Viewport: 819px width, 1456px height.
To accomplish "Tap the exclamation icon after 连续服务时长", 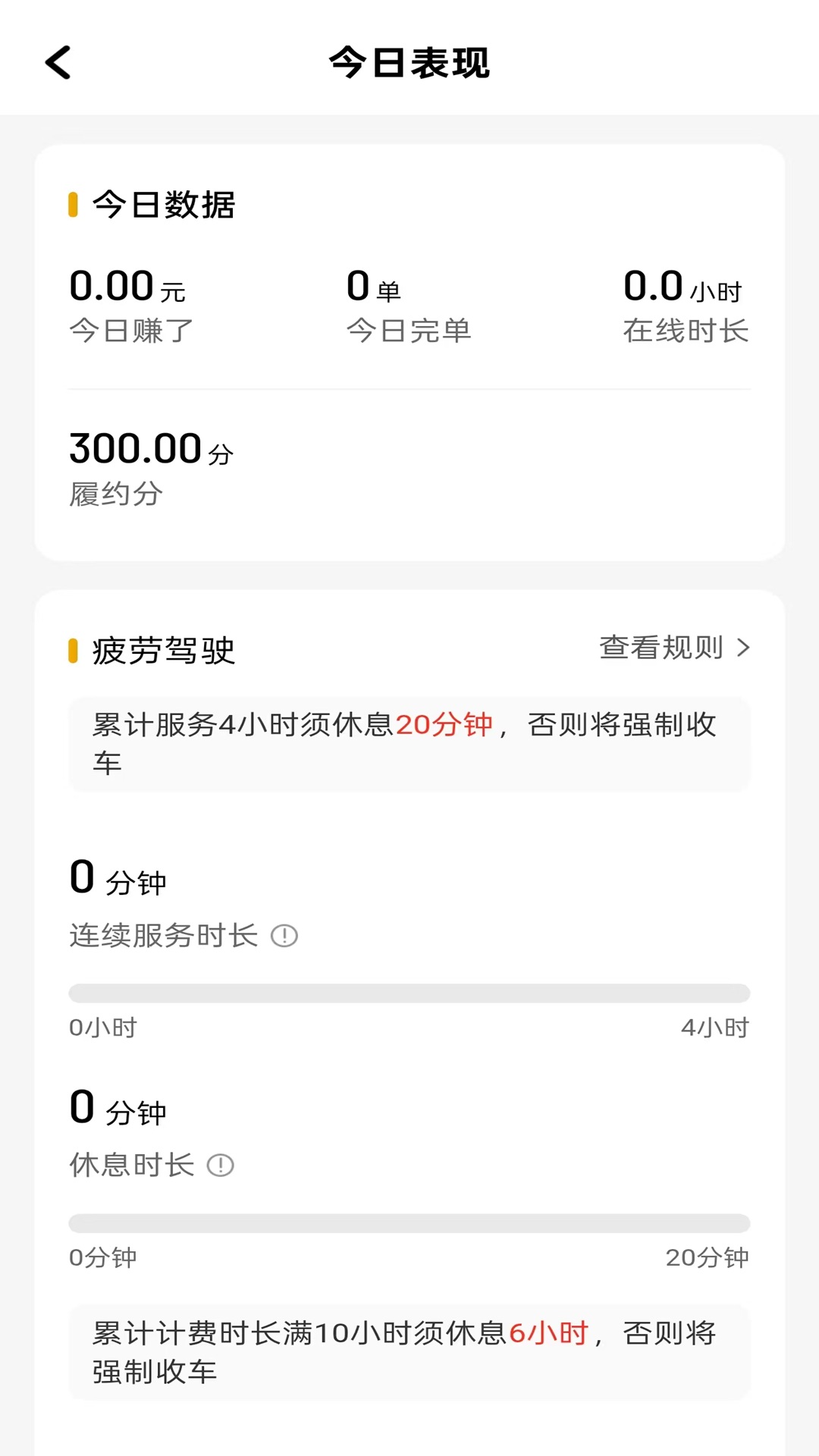I will click(x=284, y=935).
